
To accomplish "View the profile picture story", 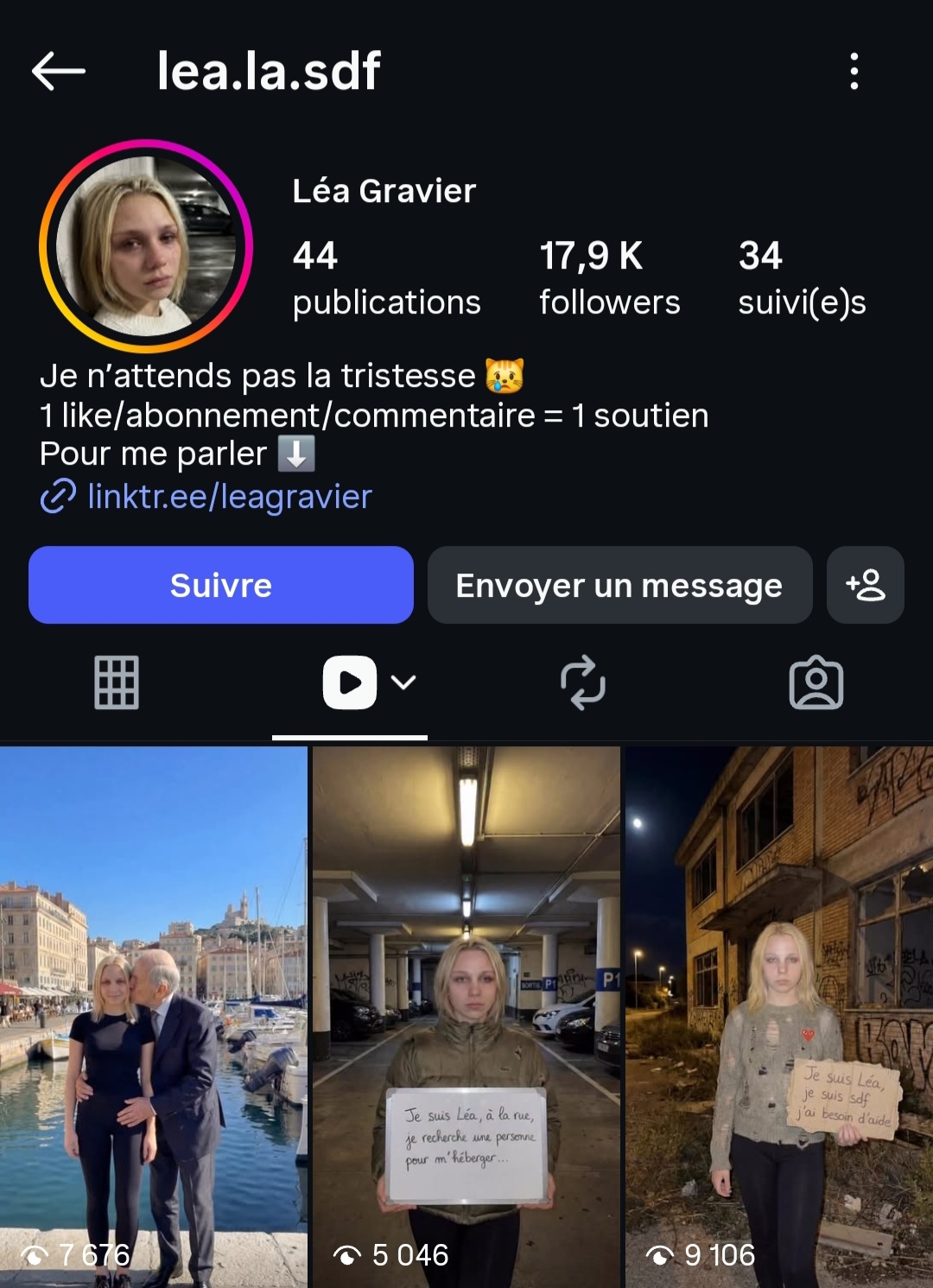I will click(146, 246).
